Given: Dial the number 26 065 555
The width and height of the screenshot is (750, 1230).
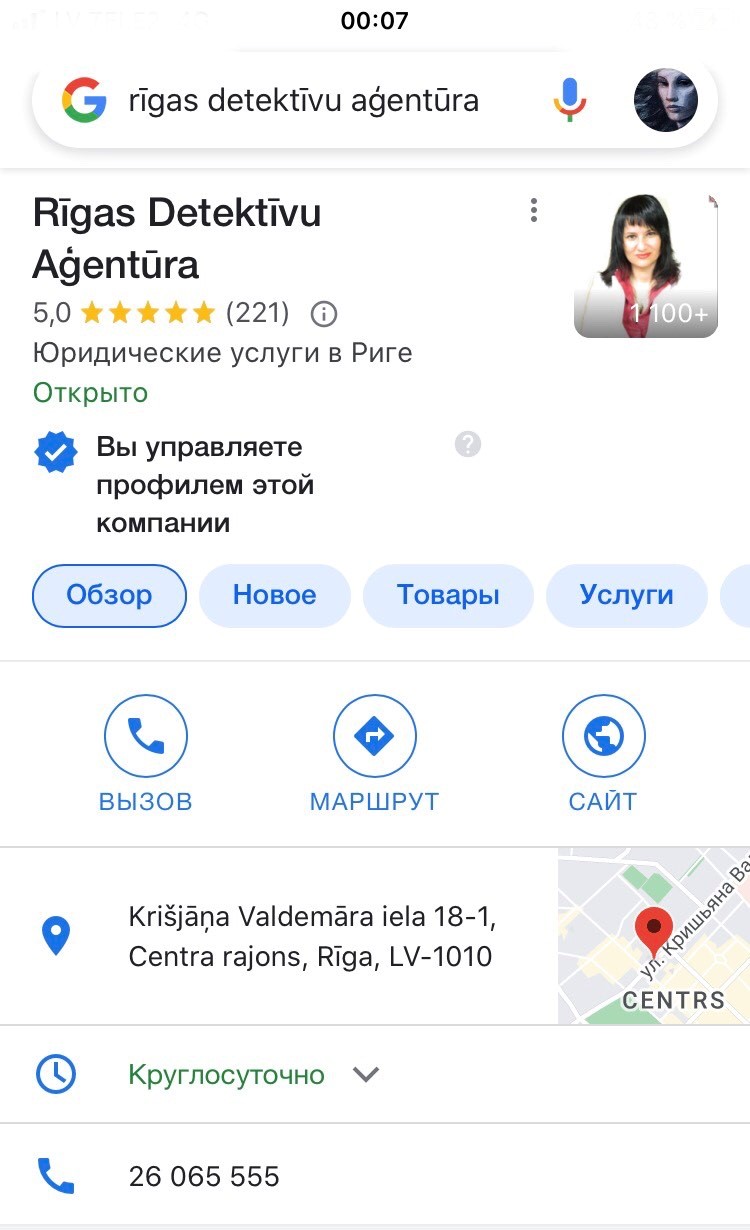Looking at the screenshot, I should pos(204,1177).
